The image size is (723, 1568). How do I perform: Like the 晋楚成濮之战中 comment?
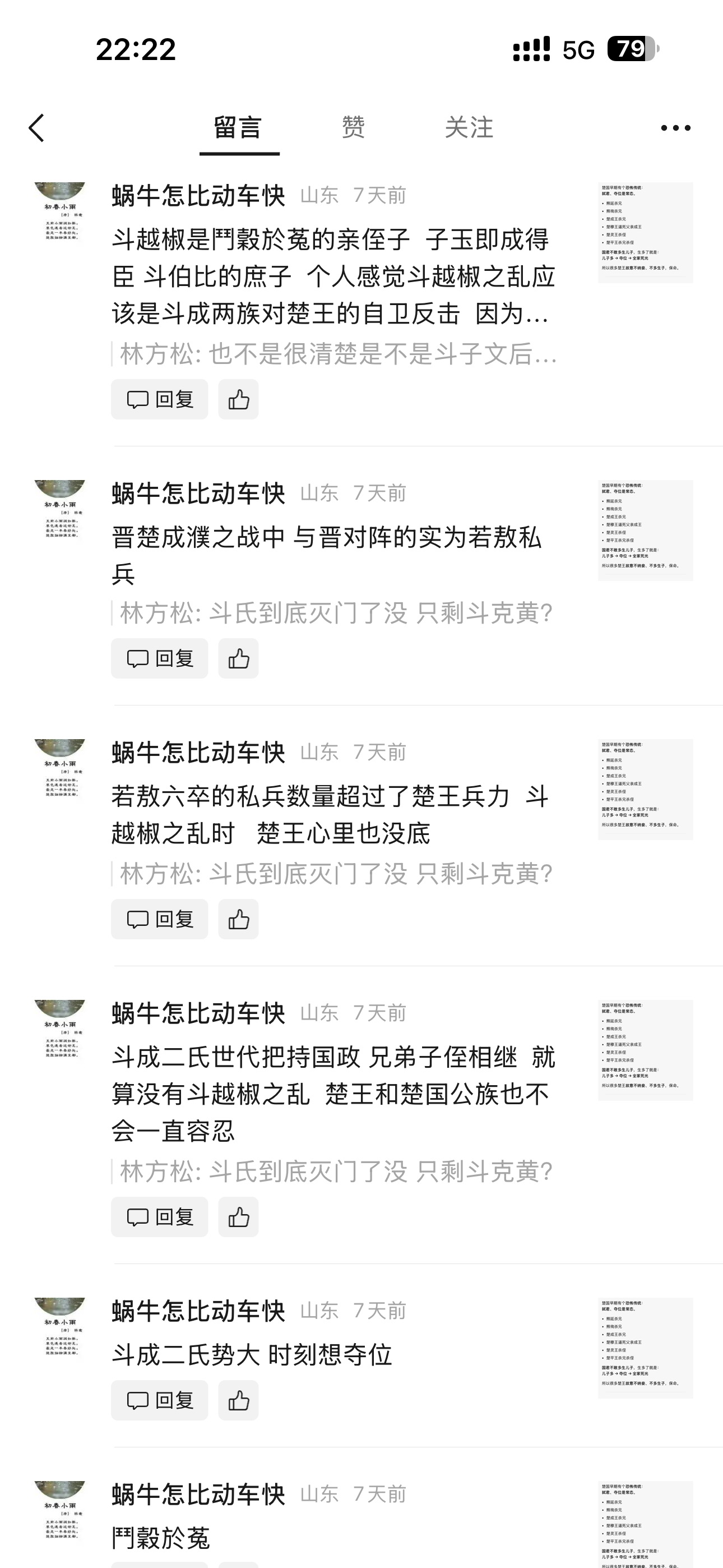click(239, 658)
